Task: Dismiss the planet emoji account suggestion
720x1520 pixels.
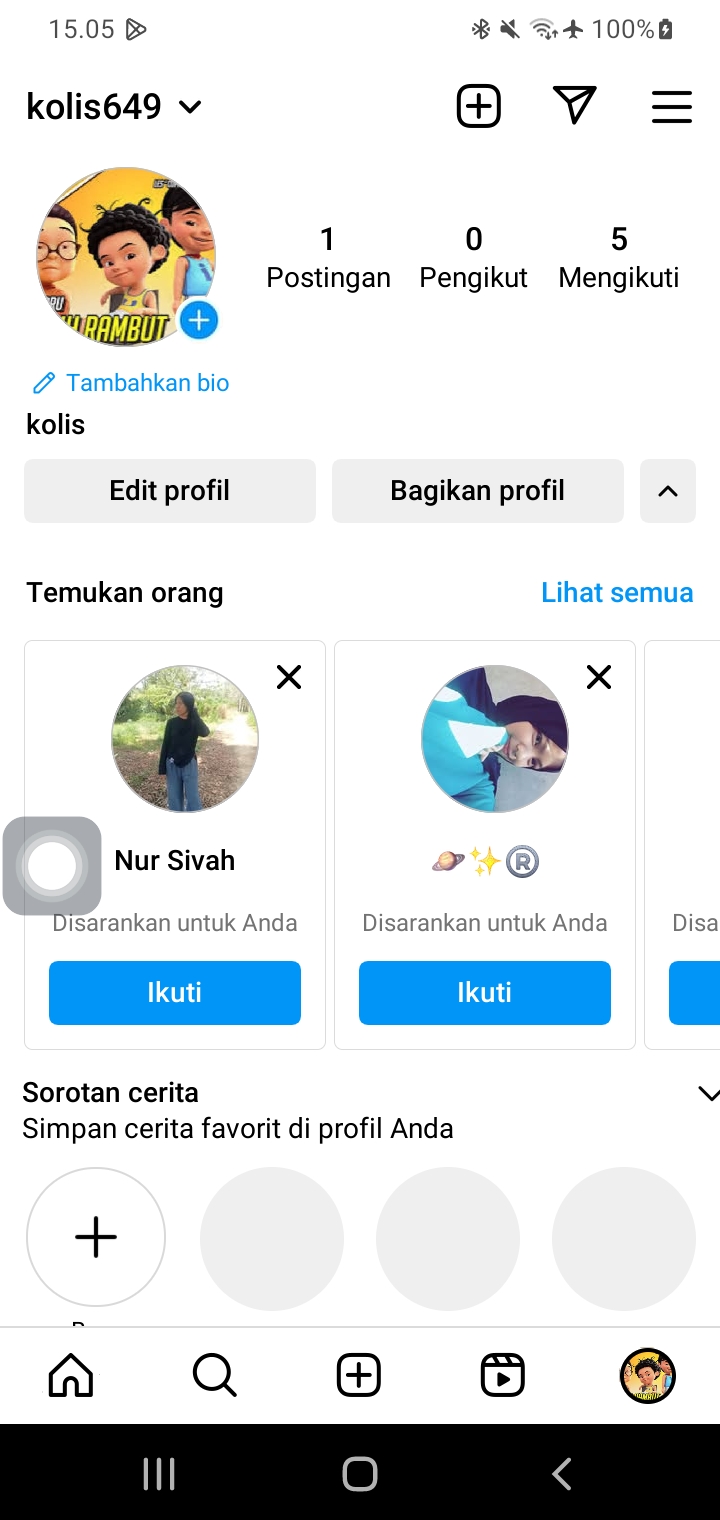Action: pos(599,678)
